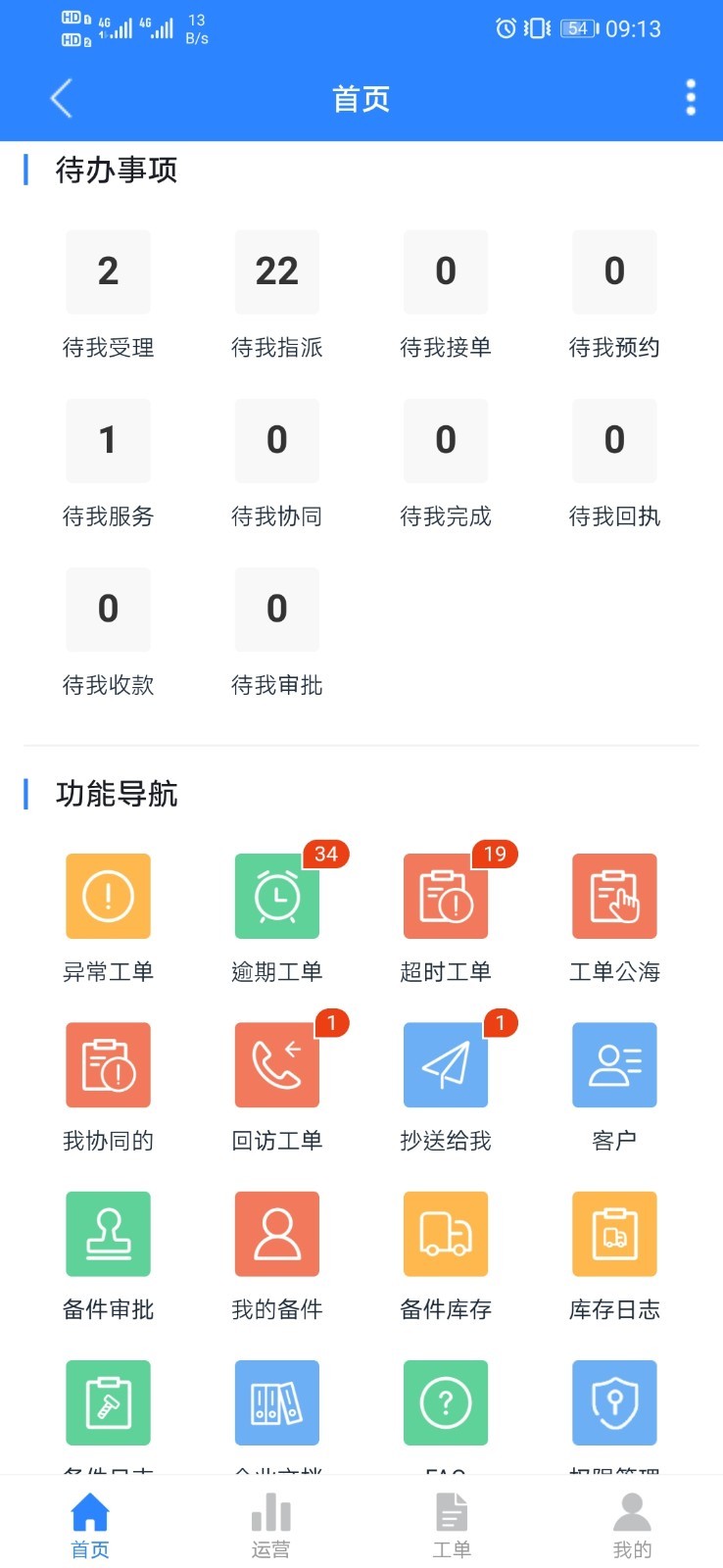723x1568 pixels.
Task: View the 22 待我指派 tasks
Action: [x=277, y=272]
